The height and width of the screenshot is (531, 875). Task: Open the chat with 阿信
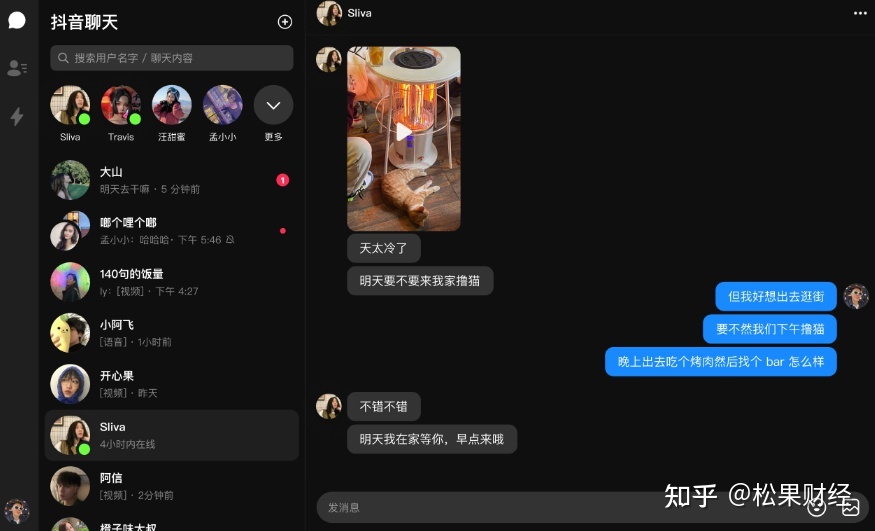click(x=172, y=486)
